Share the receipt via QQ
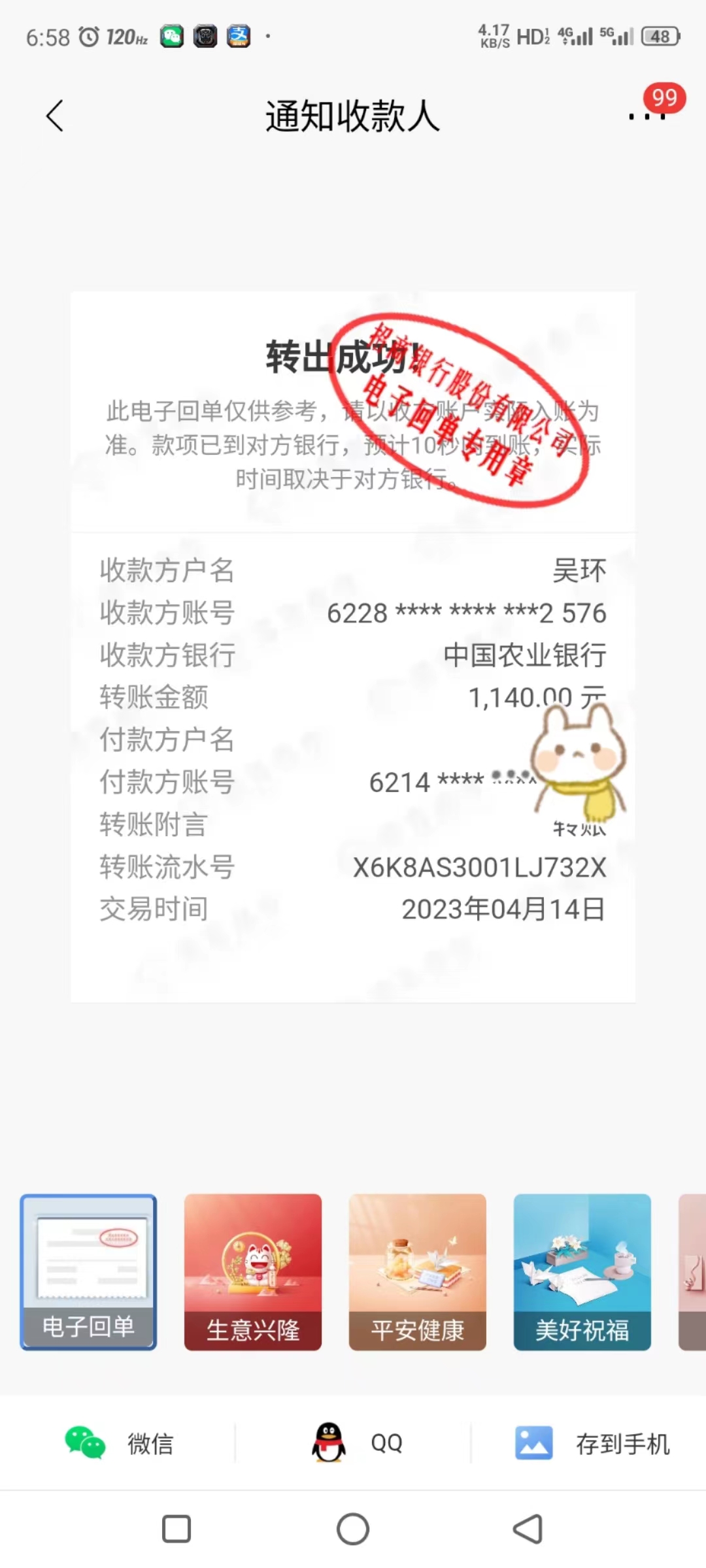The width and height of the screenshot is (706, 1568). [356, 1443]
